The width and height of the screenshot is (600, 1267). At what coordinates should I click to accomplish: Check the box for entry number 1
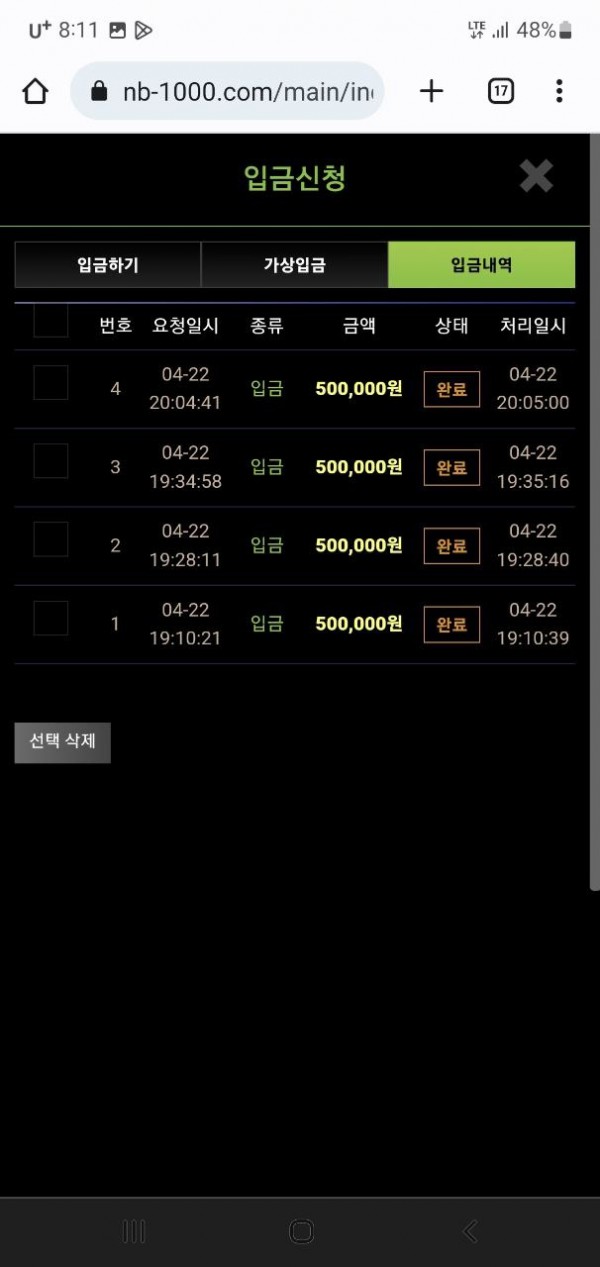point(51,618)
